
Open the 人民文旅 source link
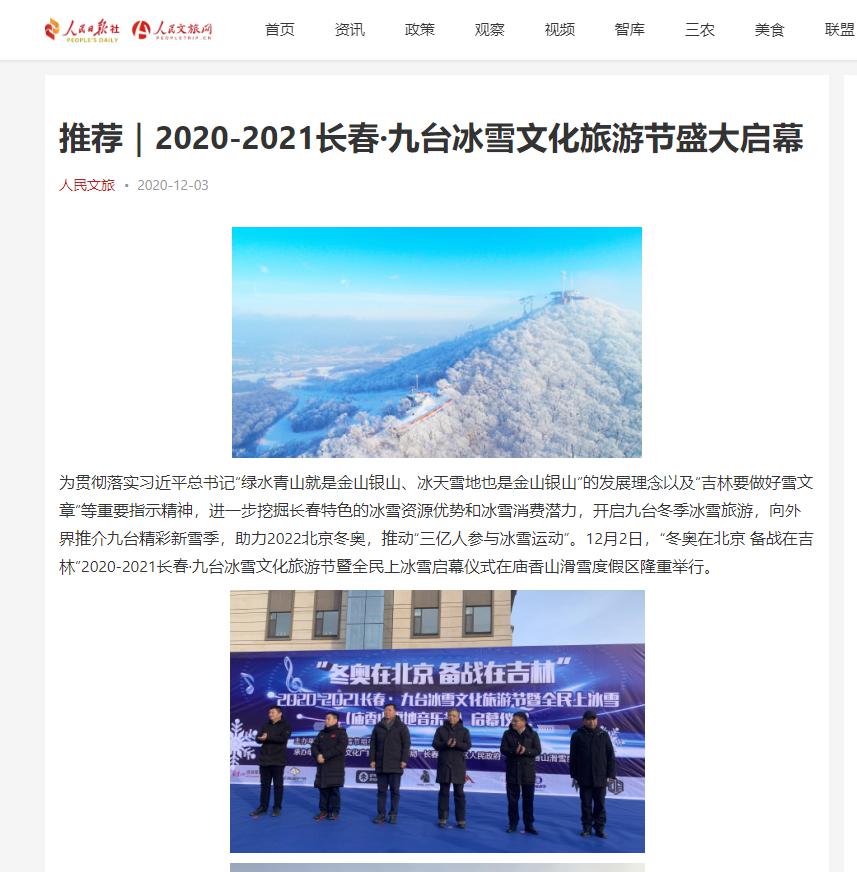click(87, 185)
